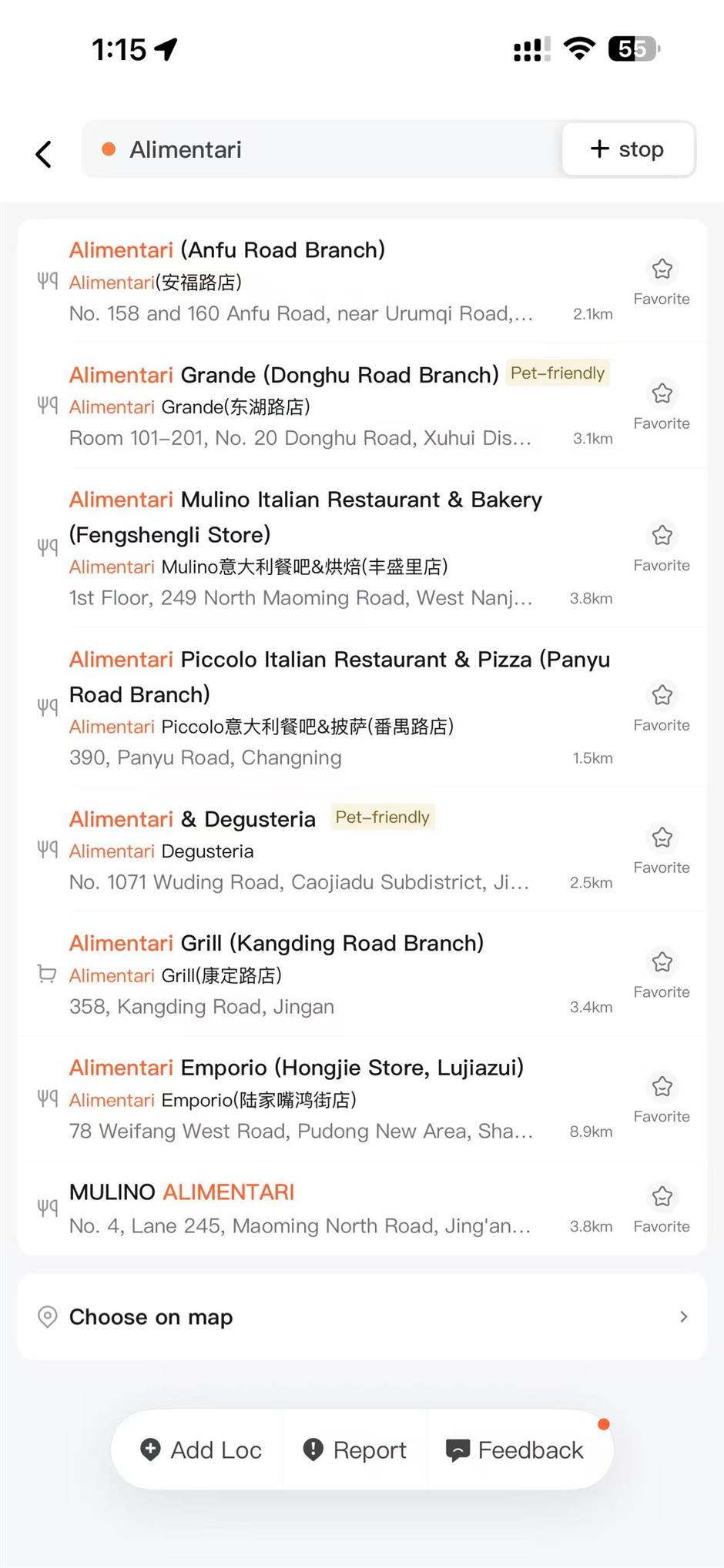Favorite Alimentari Piccolo (Panyu Road Branch)
Image resolution: width=724 pixels, height=1568 pixels.
(x=662, y=706)
